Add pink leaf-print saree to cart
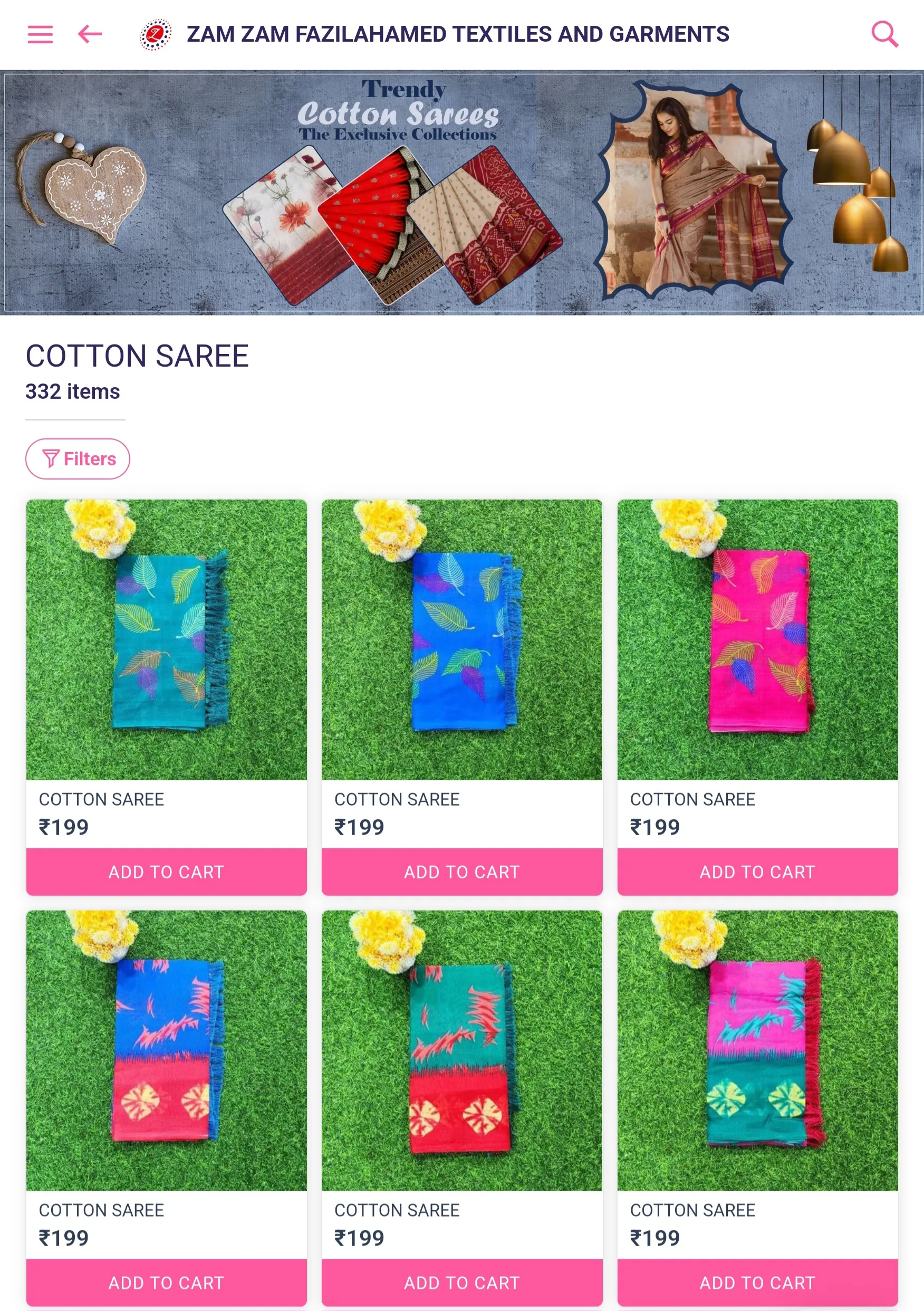The width and height of the screenshot is (924, 1311). [x=757, y=872]
